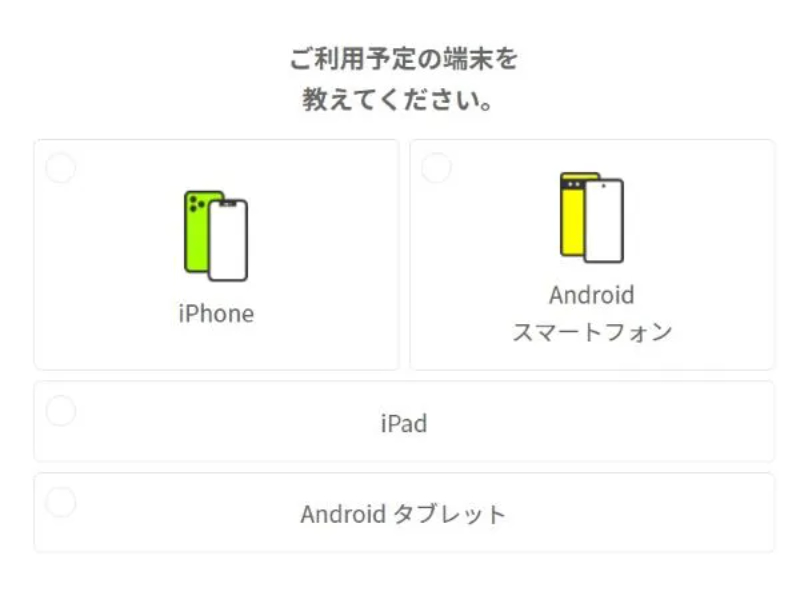Select iPhone as your device
Image resolution: width=800 pixels, height=591 pixels.
pyautogui.click(x=216, y=255)
